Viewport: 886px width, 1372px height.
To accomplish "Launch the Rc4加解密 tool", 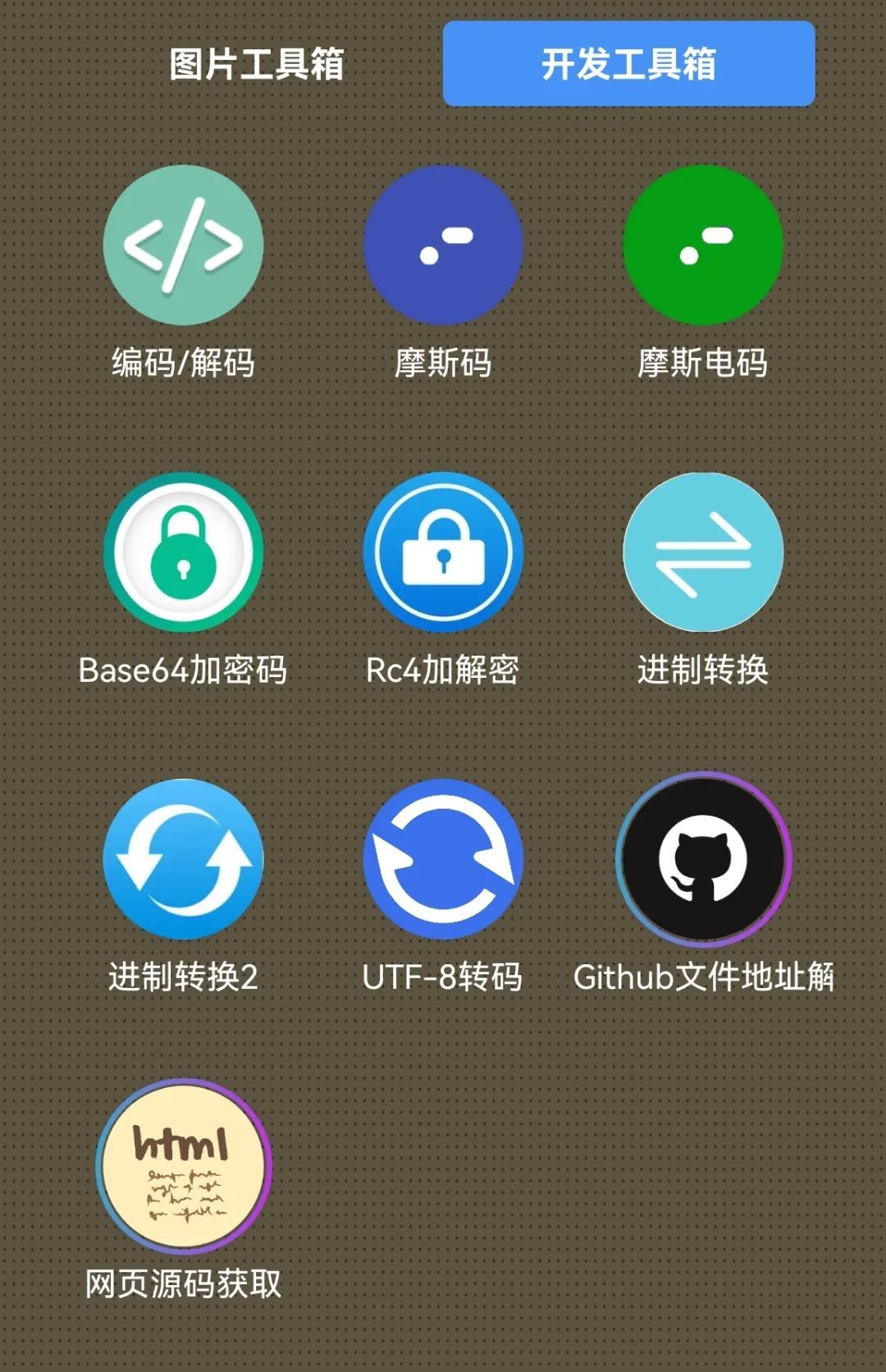I will [x=443, y=551].
